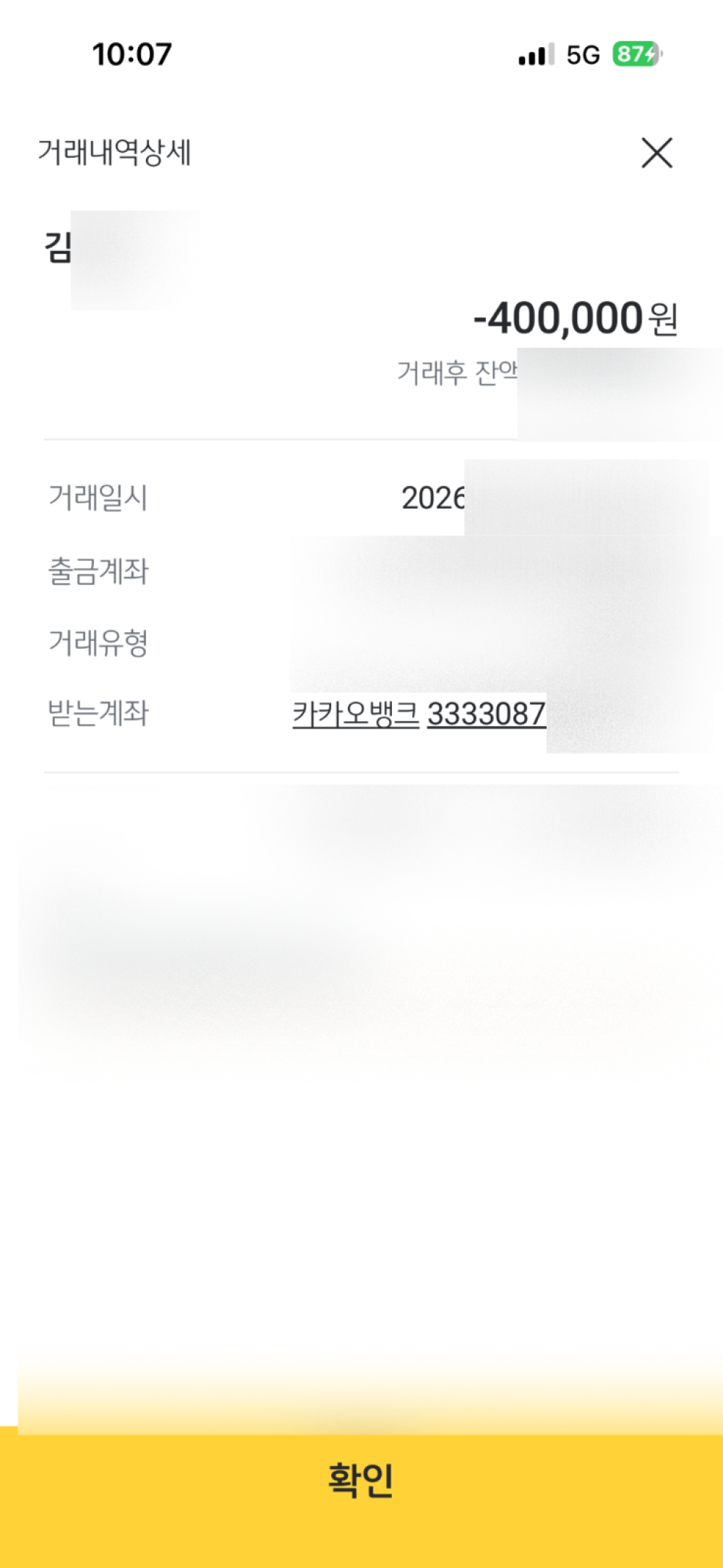Open the underlined 카카오뱅크 account link

pyautogui.click(x=418, y=714)
